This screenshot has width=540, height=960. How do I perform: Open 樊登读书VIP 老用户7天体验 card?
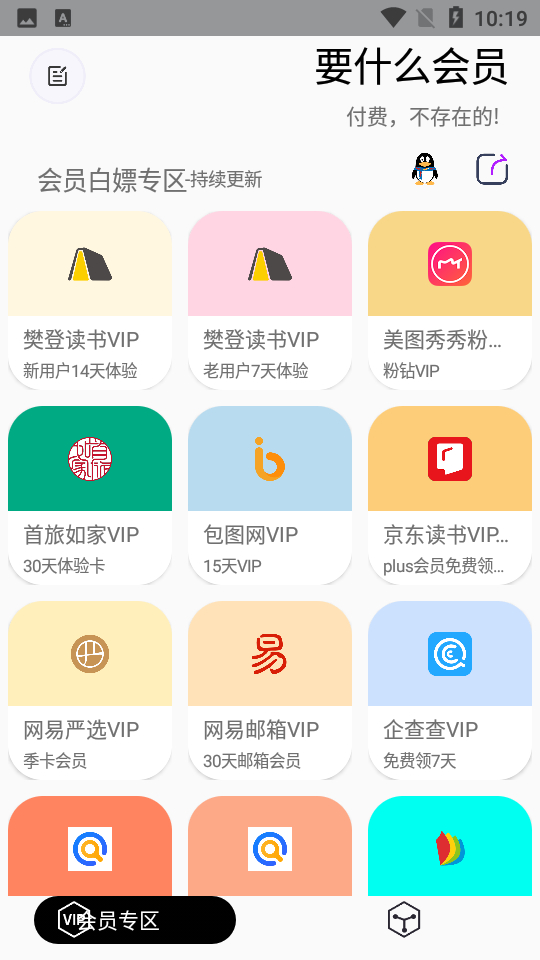[270, 301]
